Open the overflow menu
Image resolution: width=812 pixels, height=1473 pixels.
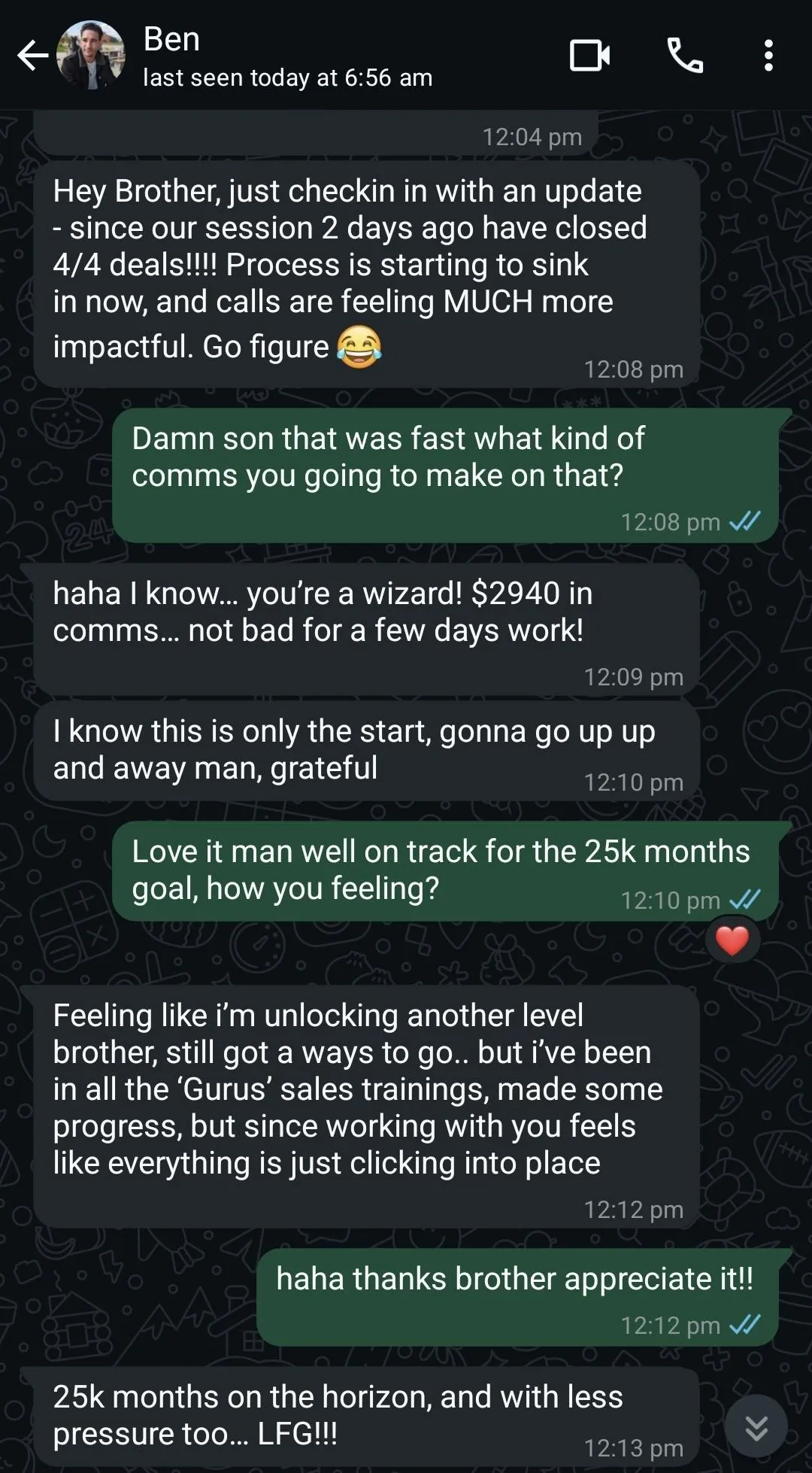(x=768, y=56)
